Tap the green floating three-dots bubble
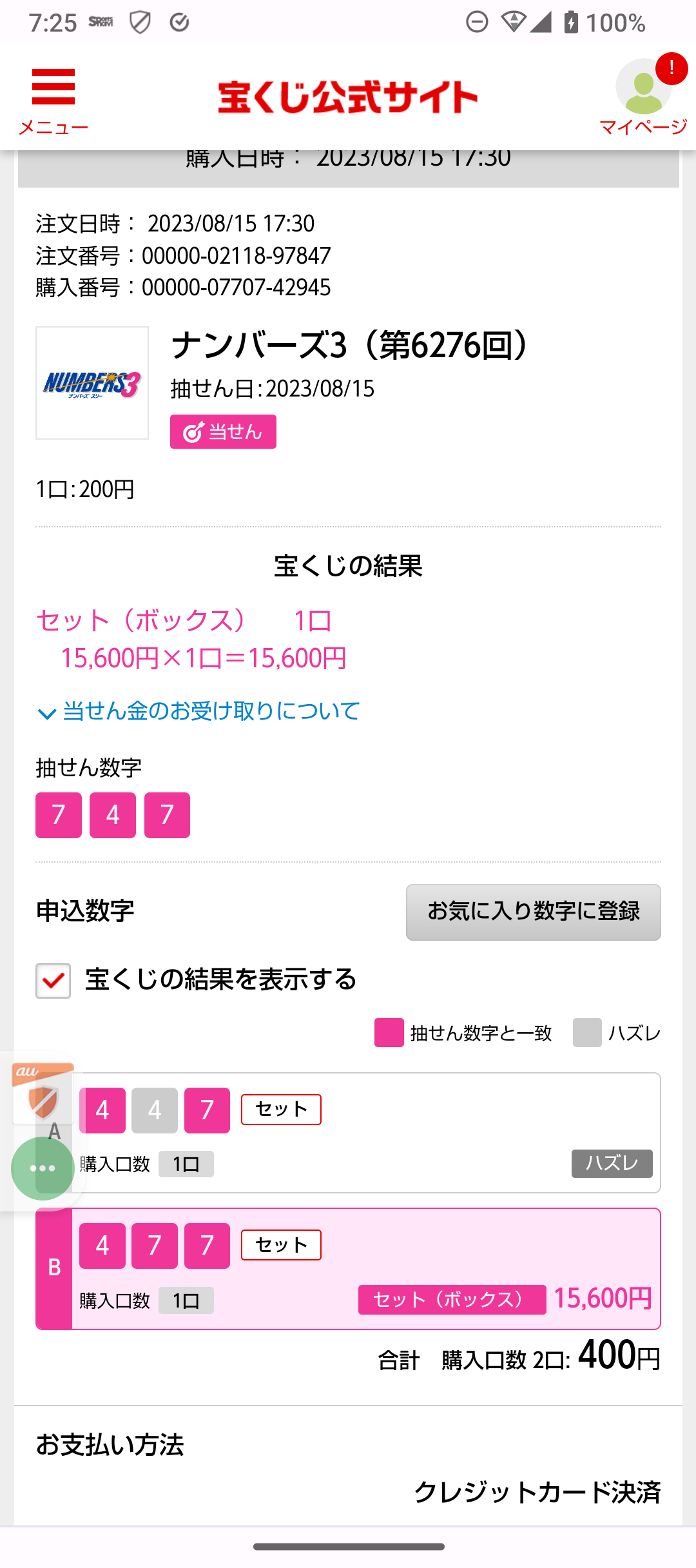Viewport: 696px width, 1568px height. tap(43, 1168)
